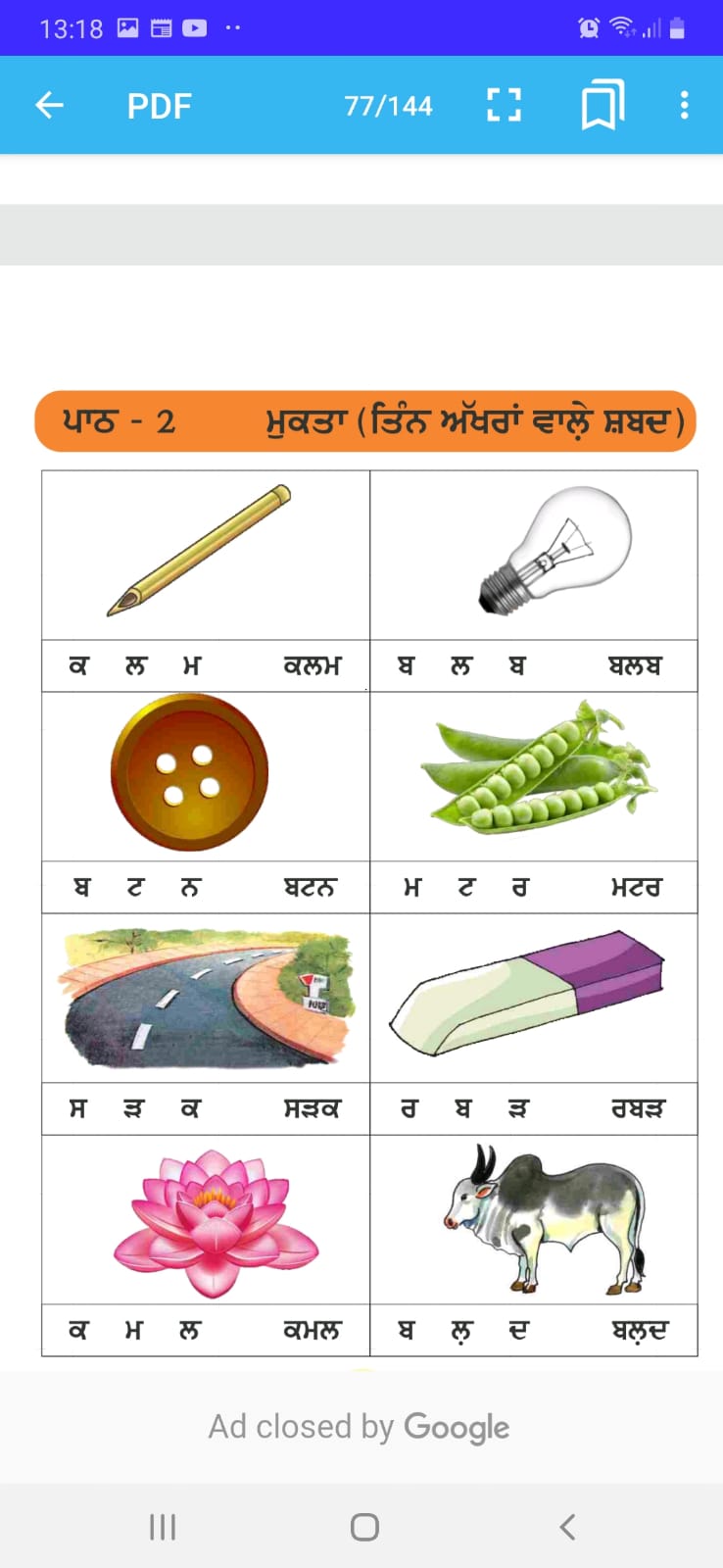Enter fullscreen view mode
Image resolution: width=723 pixels, height=1568 pixels.
tap(504, 105)
